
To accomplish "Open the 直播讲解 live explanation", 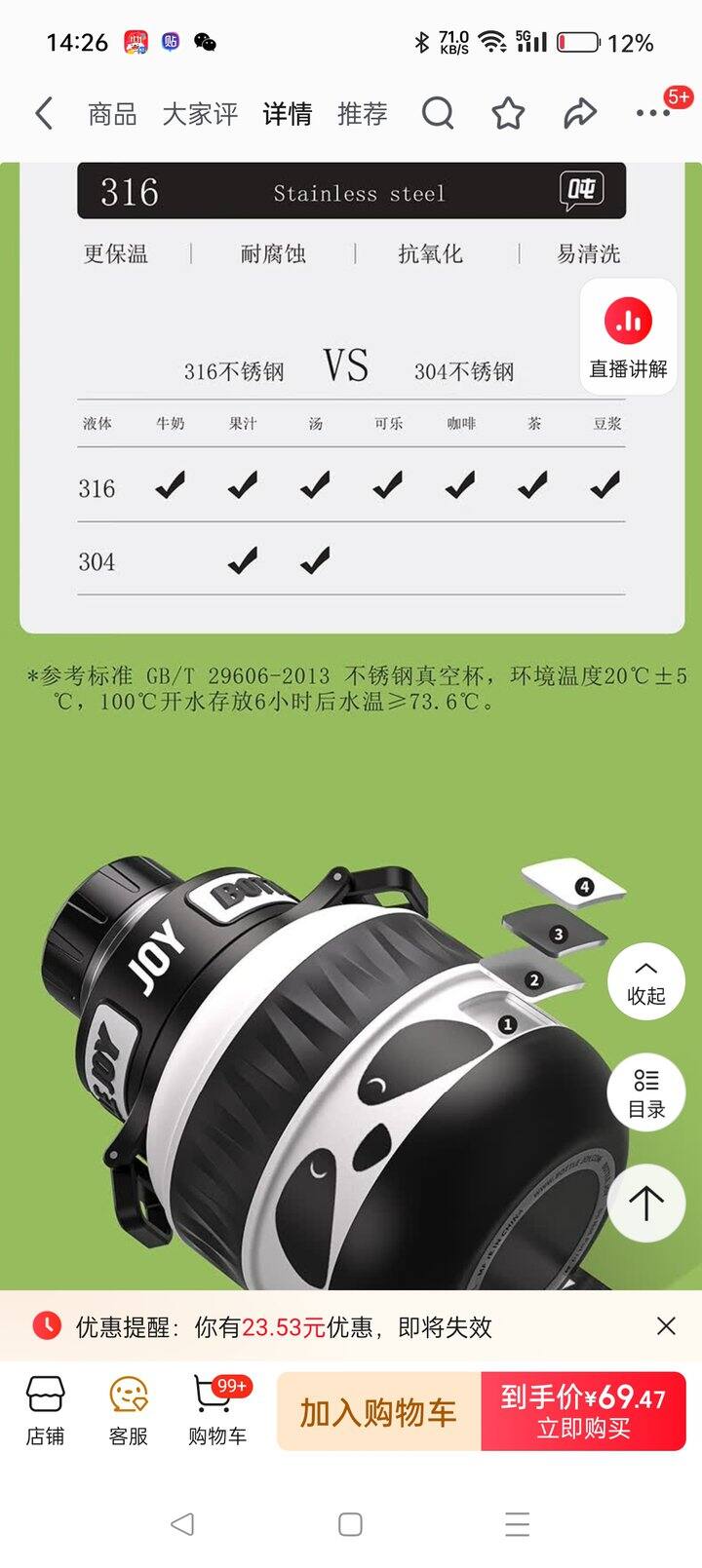I will [x=628, y=337].
